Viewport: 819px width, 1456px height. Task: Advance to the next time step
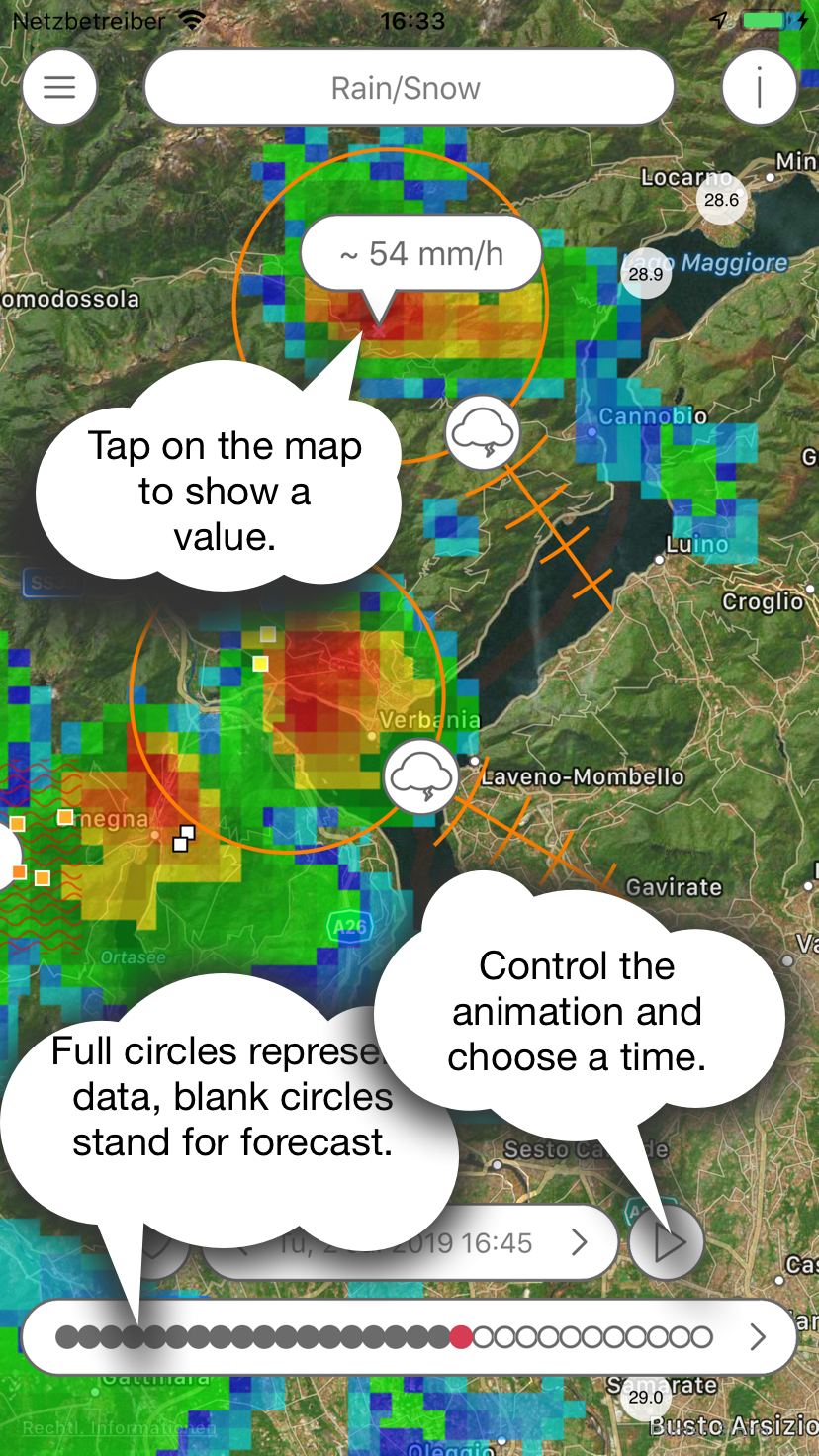click(x=580, y=1242)
